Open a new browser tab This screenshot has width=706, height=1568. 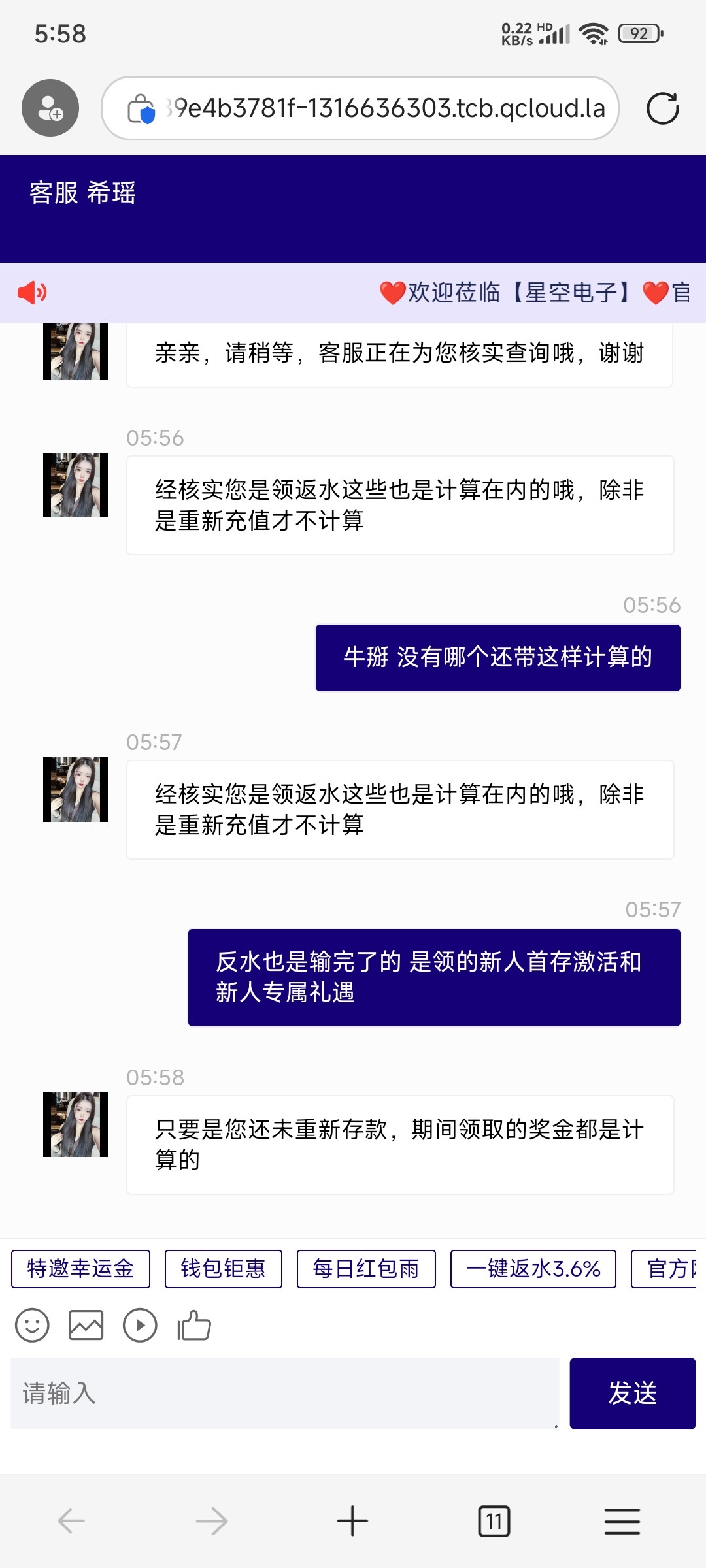click(x=352, y=1521)
